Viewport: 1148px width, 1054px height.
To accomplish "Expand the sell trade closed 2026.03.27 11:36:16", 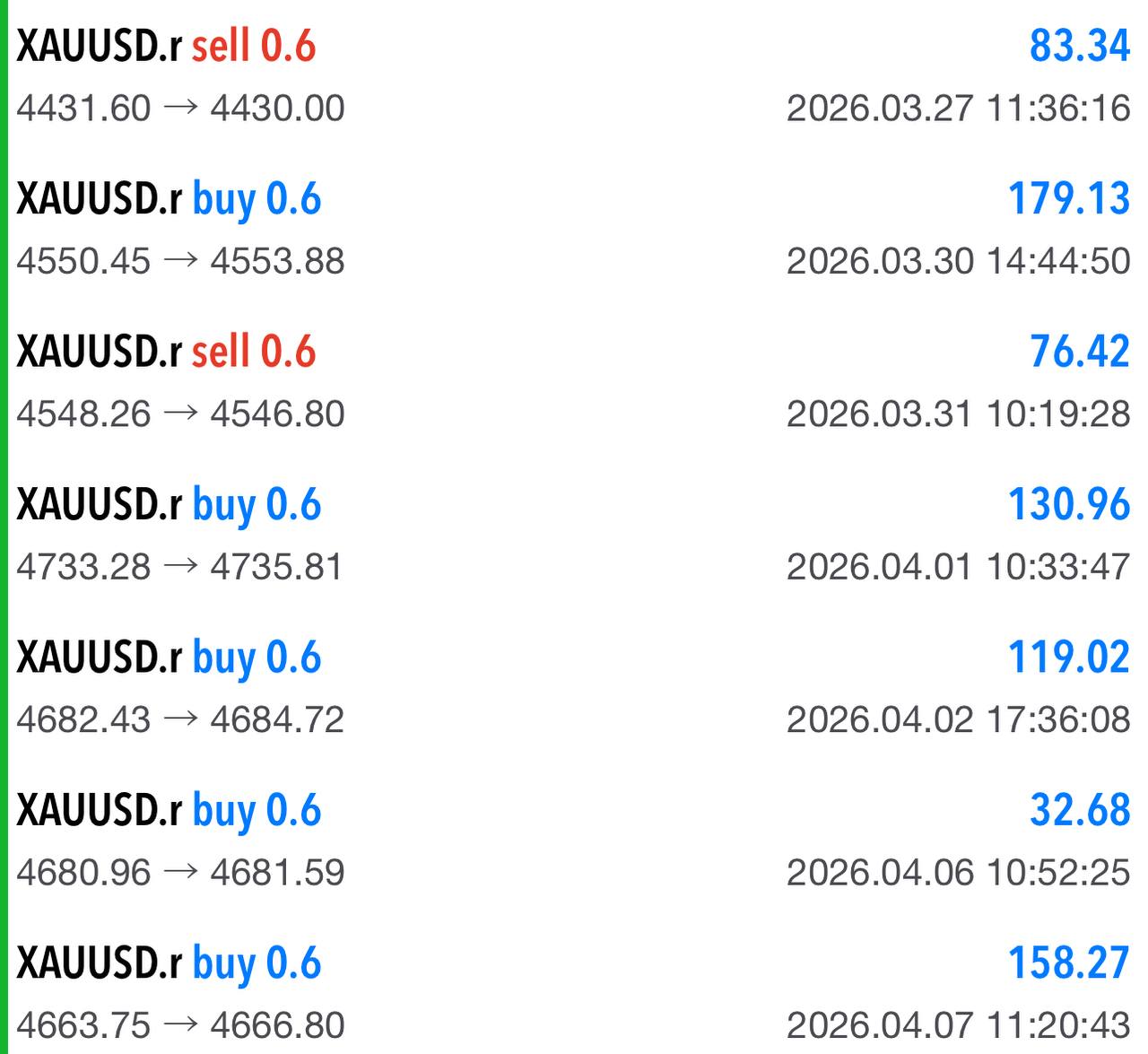I will tap(574, 76).
